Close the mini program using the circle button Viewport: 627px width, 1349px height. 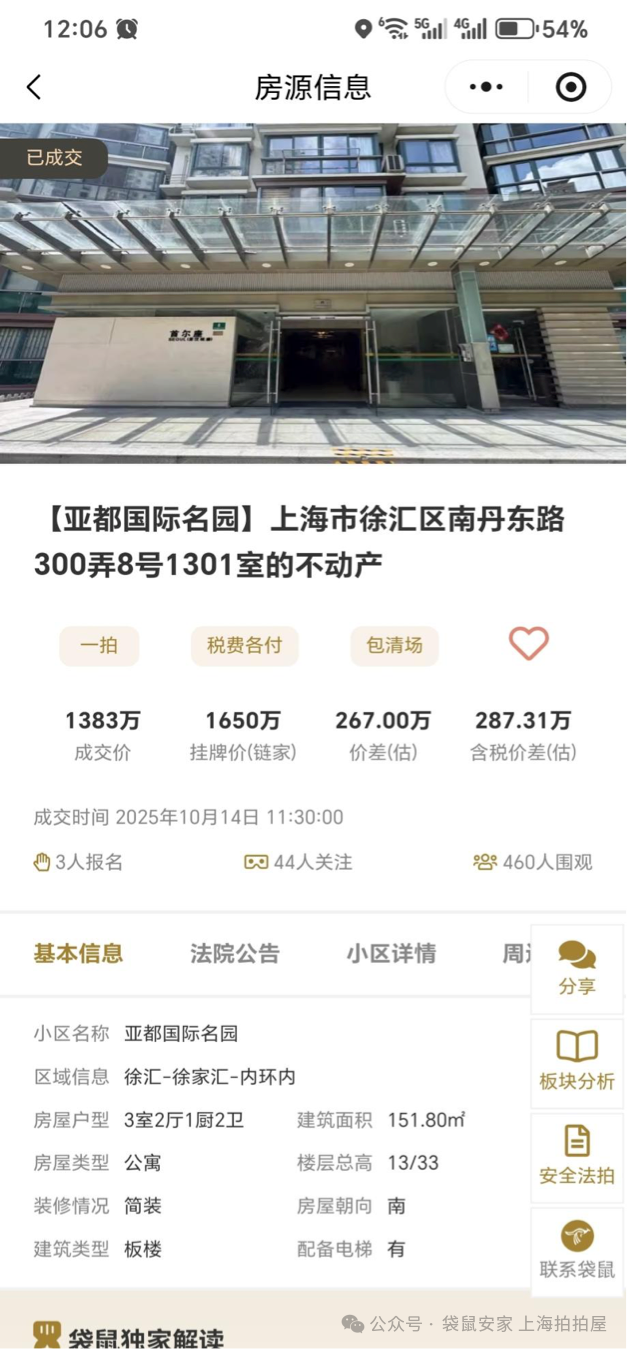(571, 87)
